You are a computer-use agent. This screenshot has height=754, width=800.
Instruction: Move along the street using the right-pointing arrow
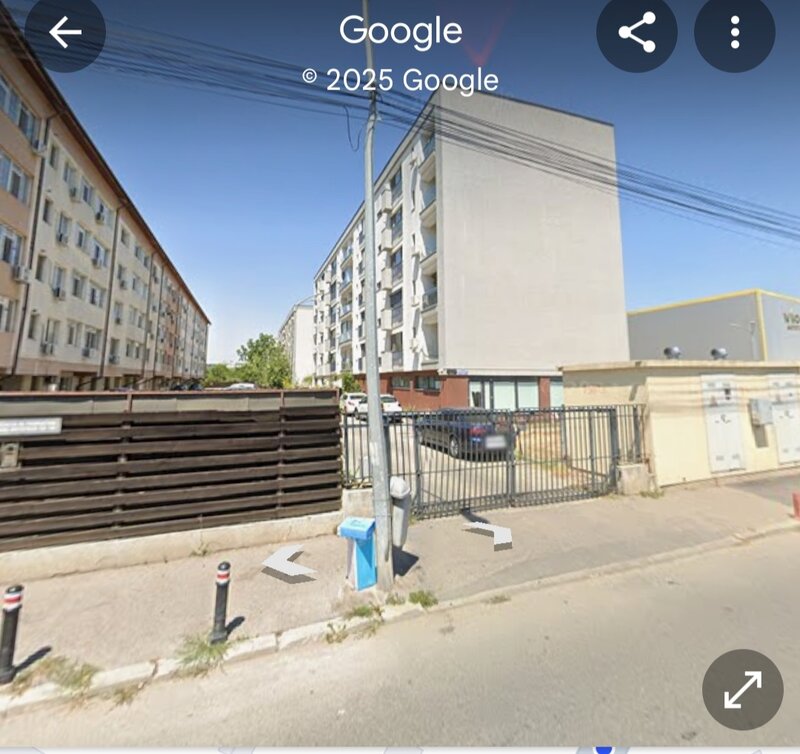[490, 530]
